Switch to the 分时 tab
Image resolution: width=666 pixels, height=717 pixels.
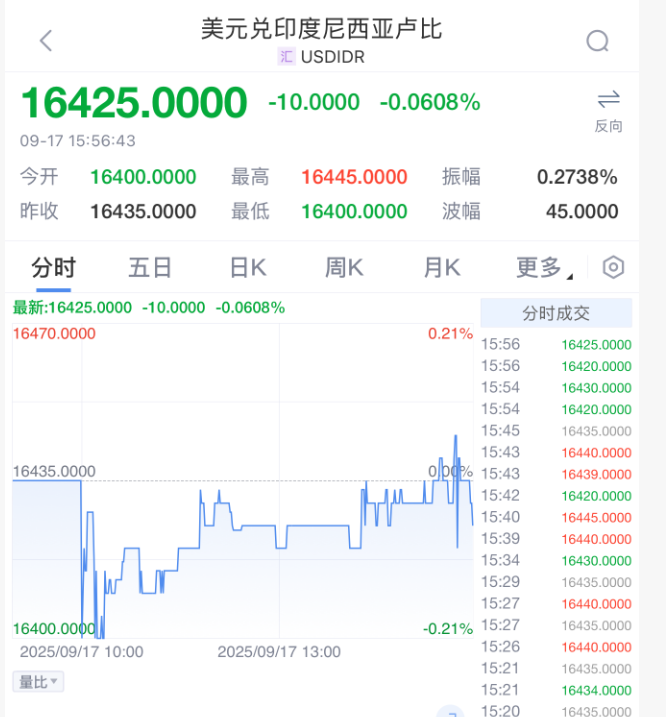53,268
